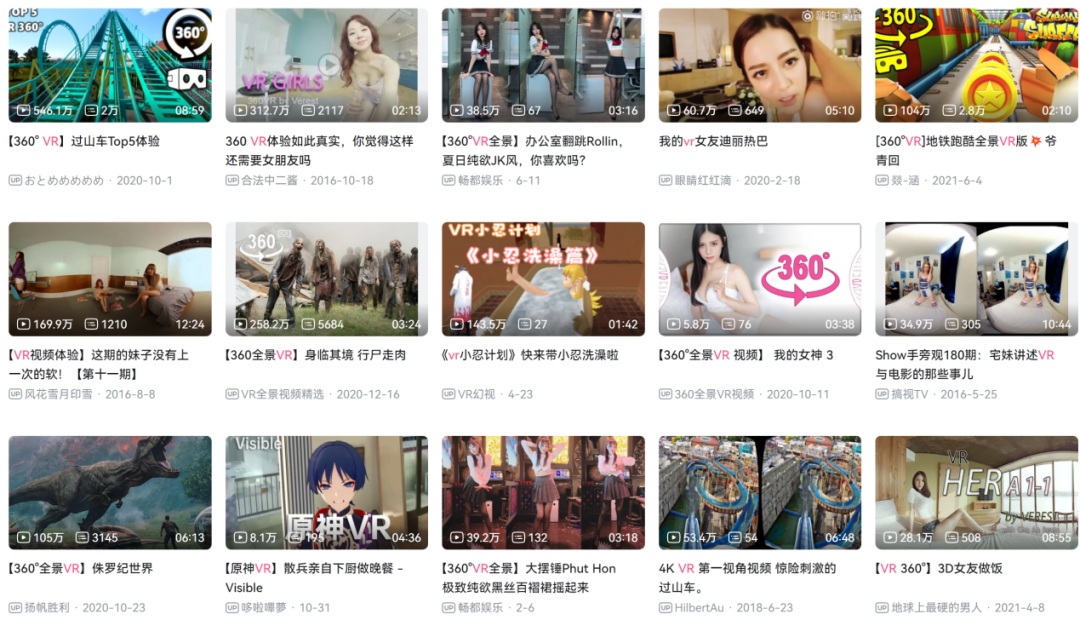Play 原神VR 散兵亲自下厨做晚餐 video
This screenshot has height=620, width=1080.
point(326,492)
